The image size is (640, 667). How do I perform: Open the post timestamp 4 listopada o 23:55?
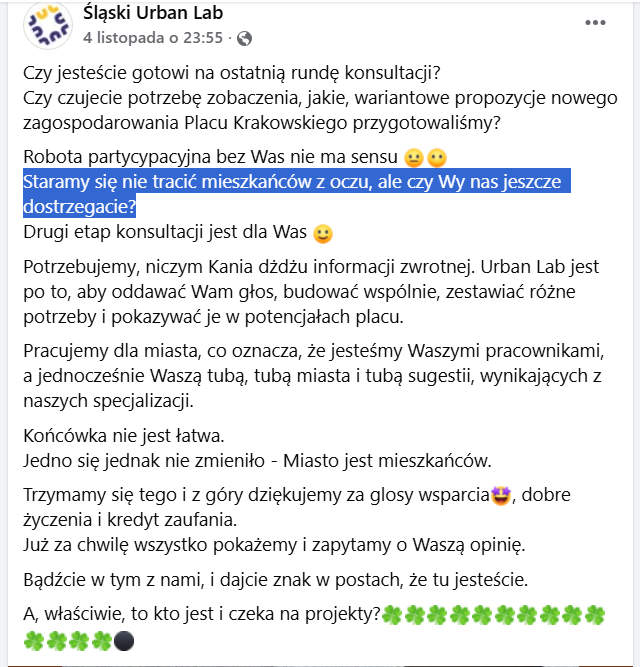tap(154, 38)
